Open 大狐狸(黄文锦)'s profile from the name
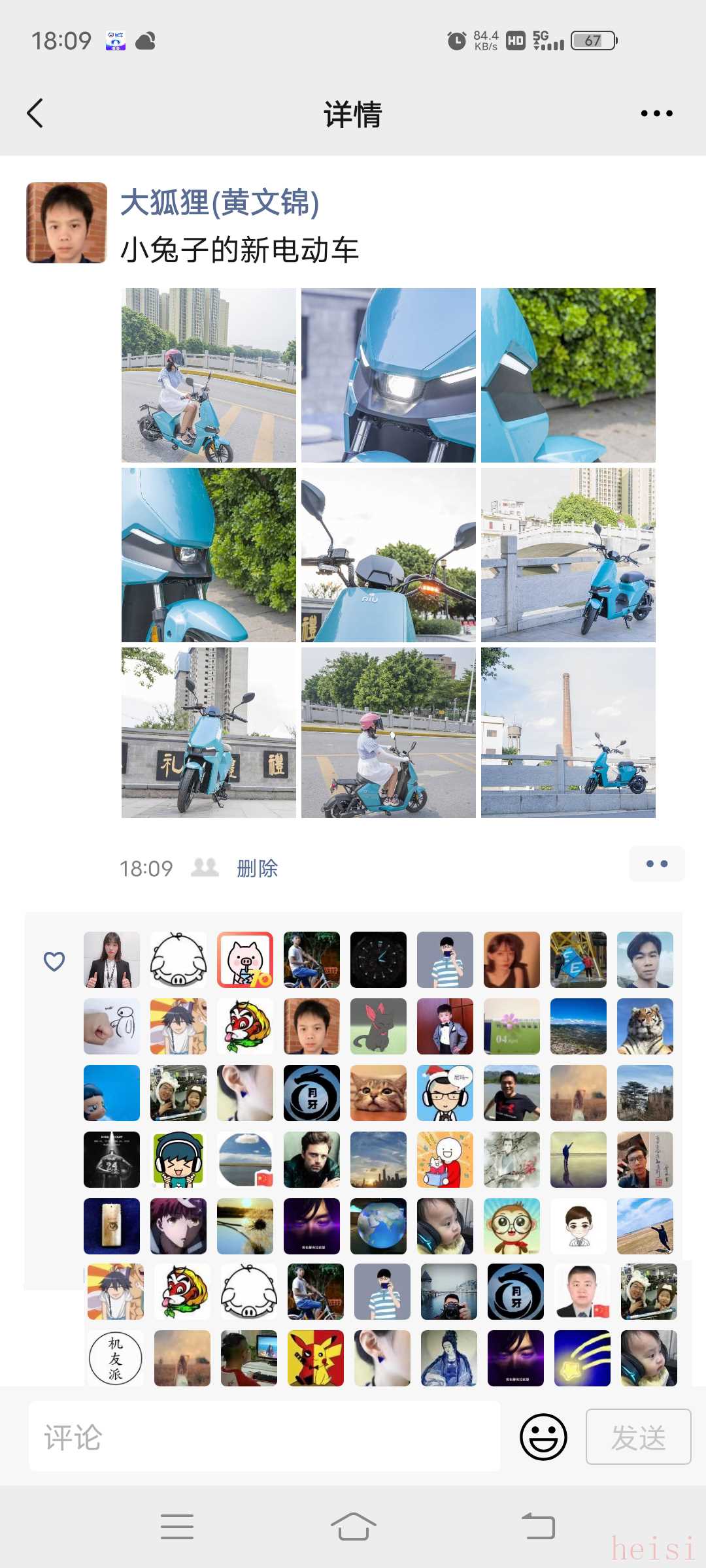This screenshot has height=1568, width=706. pyautogui.click(x=220, y=203)
